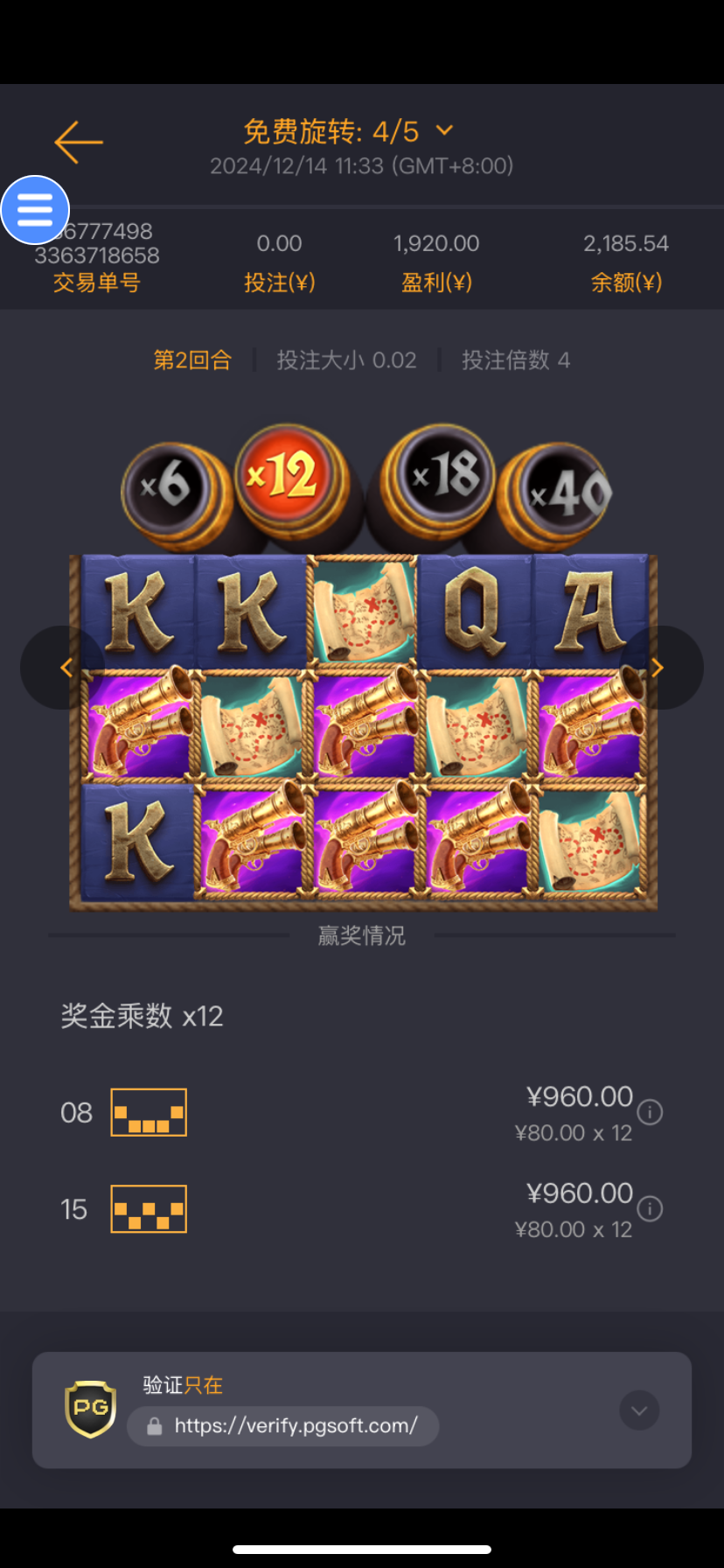The width and height of the screenshot is (724, 1568).
Task: Go to the next round arrow
Action: 660,668
